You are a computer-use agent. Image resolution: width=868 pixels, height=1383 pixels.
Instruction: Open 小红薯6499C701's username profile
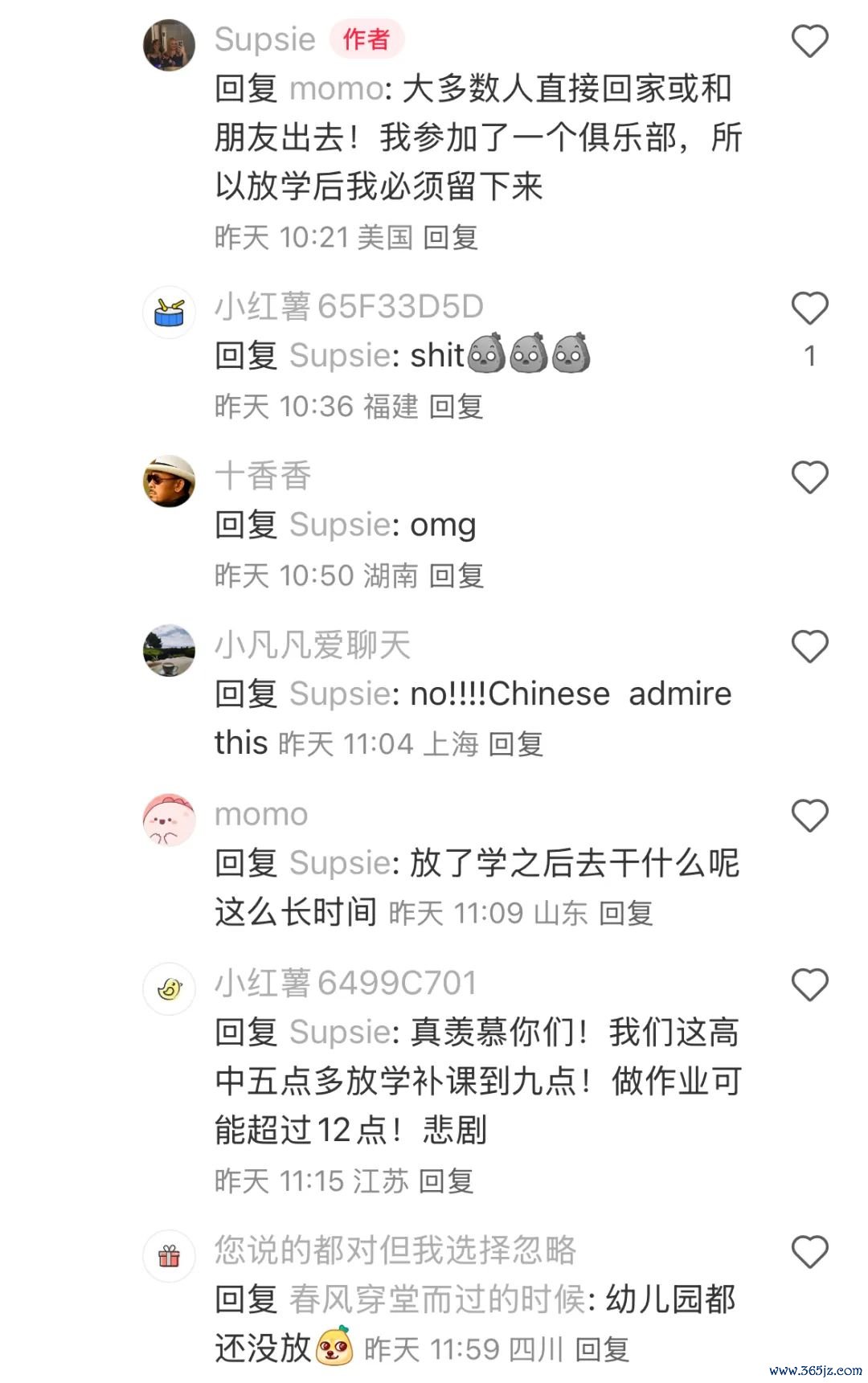(346, 984)
